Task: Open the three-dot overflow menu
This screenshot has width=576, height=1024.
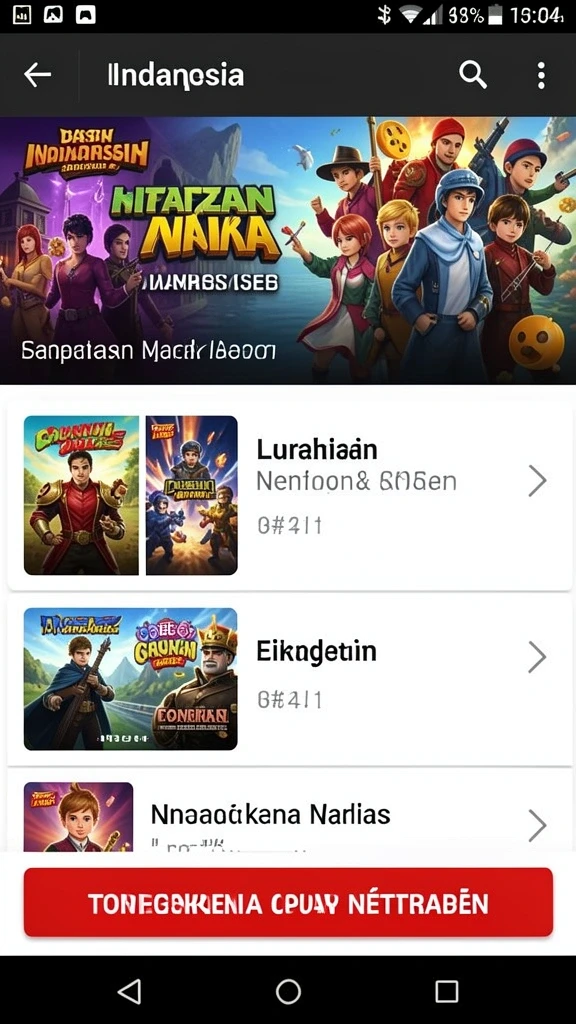Action: pos(541,75)
